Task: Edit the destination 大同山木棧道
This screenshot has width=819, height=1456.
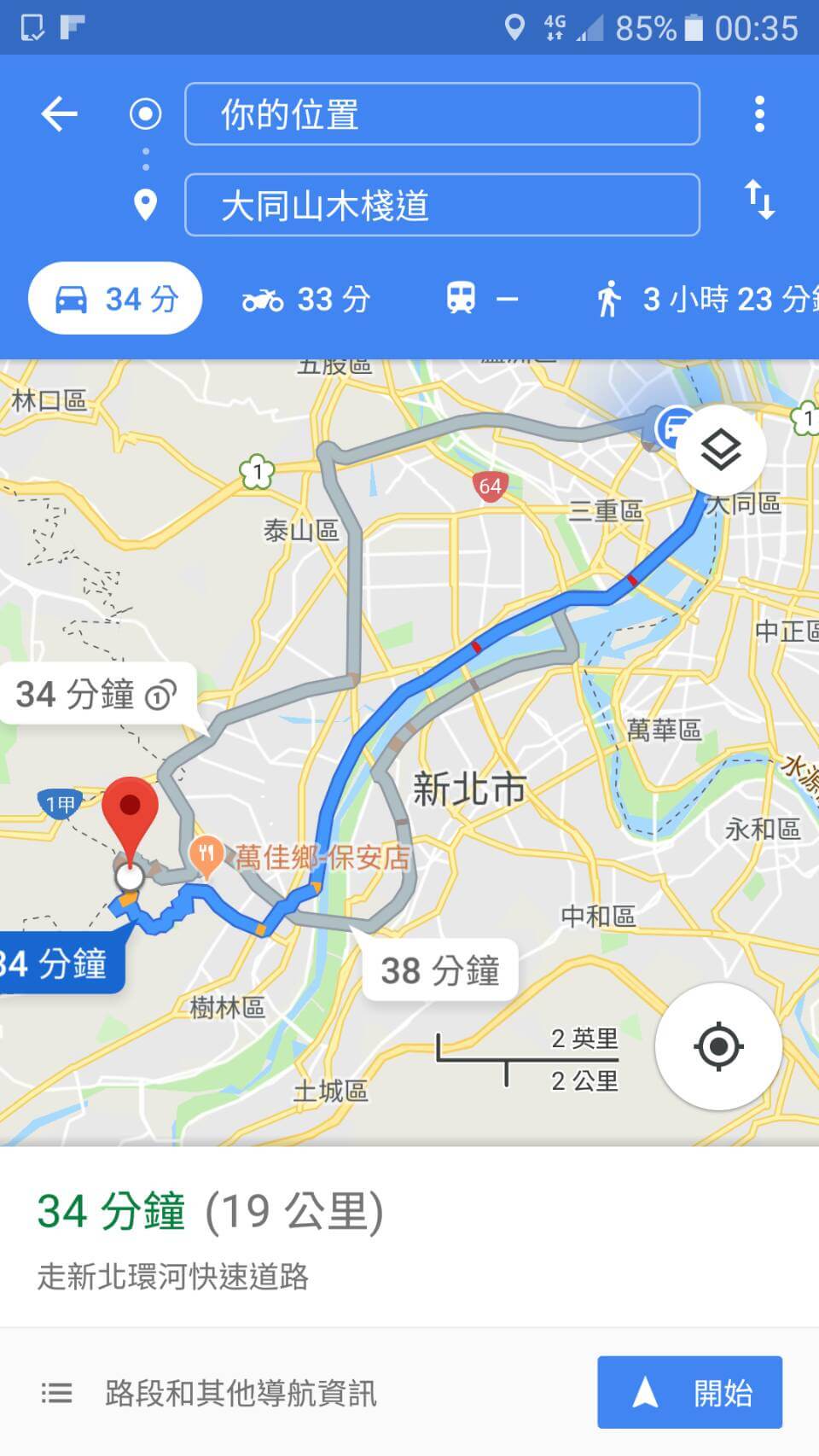Action: pyautogui.click(x=442, y=205)
